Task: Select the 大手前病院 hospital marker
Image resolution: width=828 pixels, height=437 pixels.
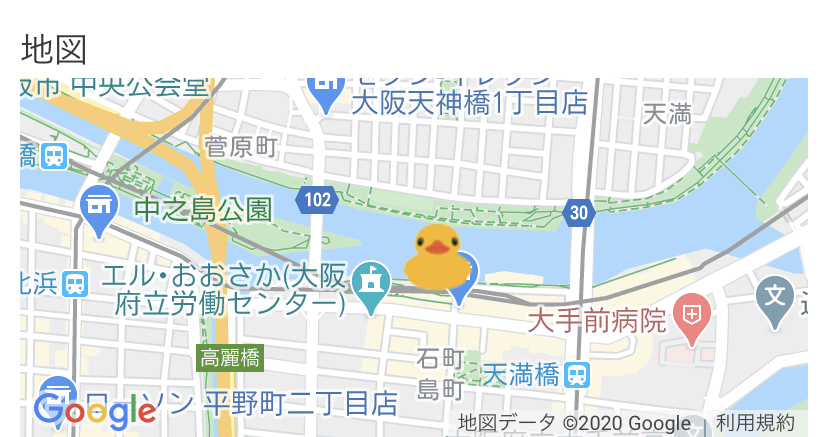Action: click(x=691, y=315)
